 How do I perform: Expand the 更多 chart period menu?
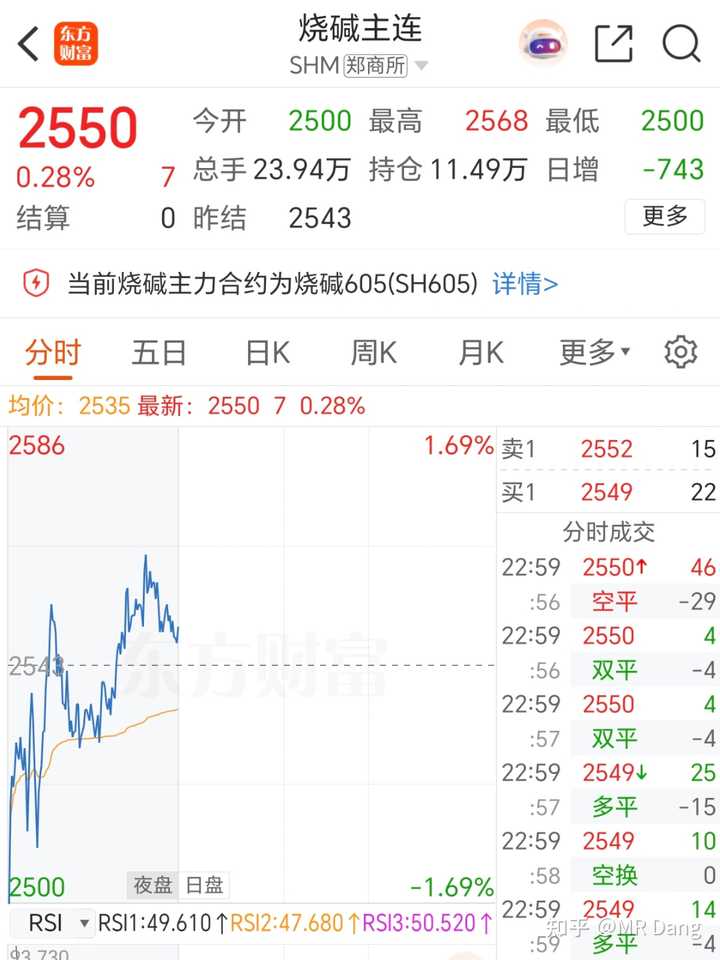click(594, 352)
